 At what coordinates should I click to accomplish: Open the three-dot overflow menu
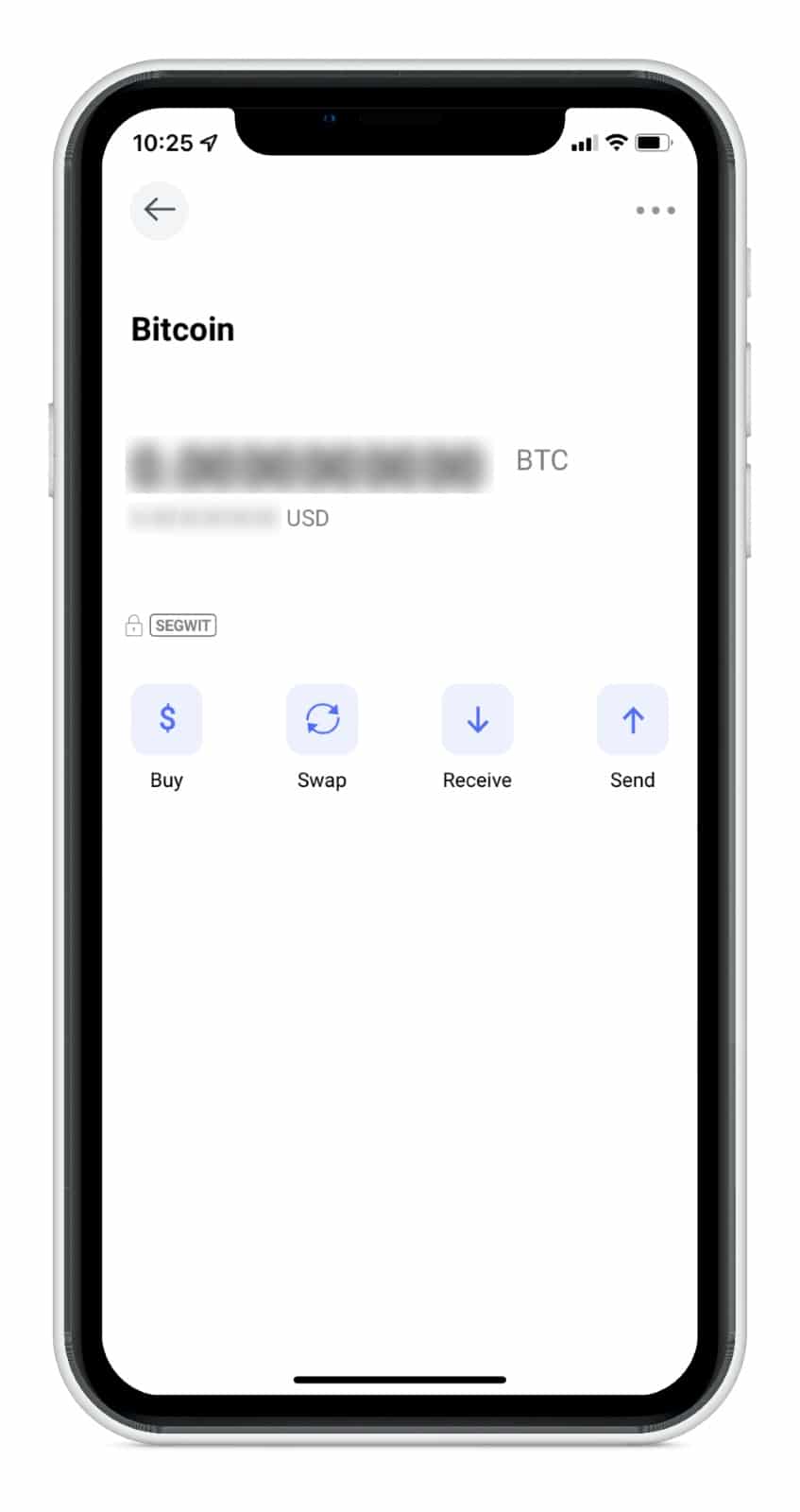click(655, 211)
